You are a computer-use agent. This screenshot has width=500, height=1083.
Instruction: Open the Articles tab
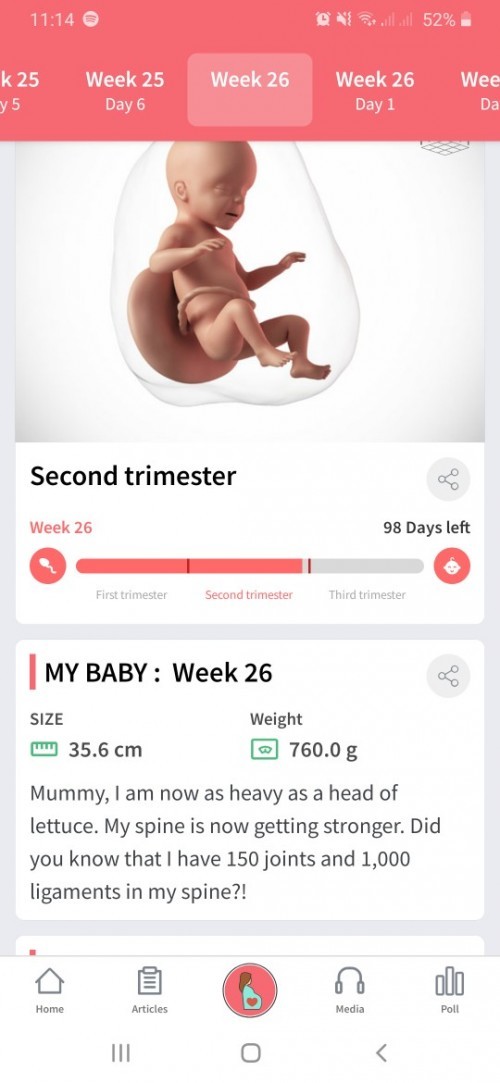[150, 990]
